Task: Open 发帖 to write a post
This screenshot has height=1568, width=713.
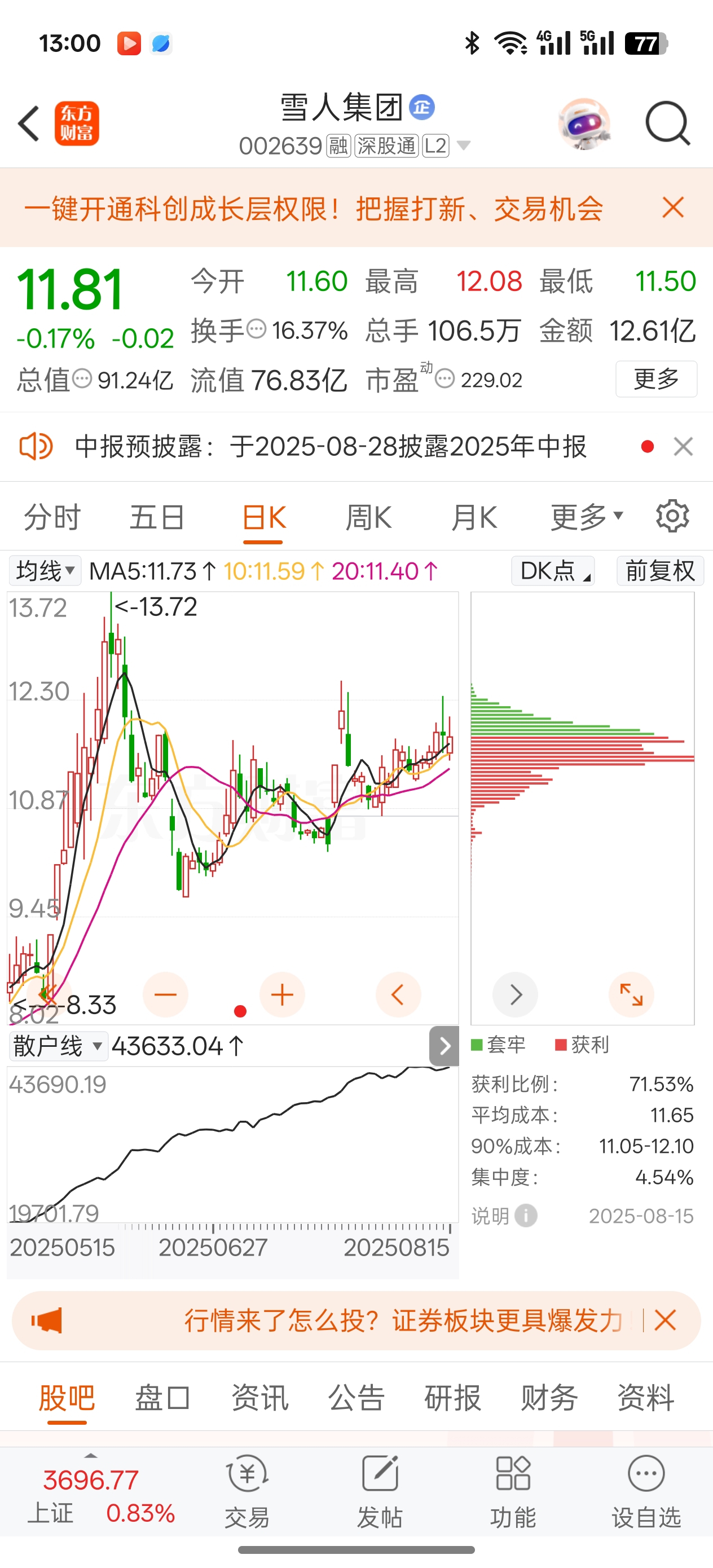Action: (x=380, y=1492)
